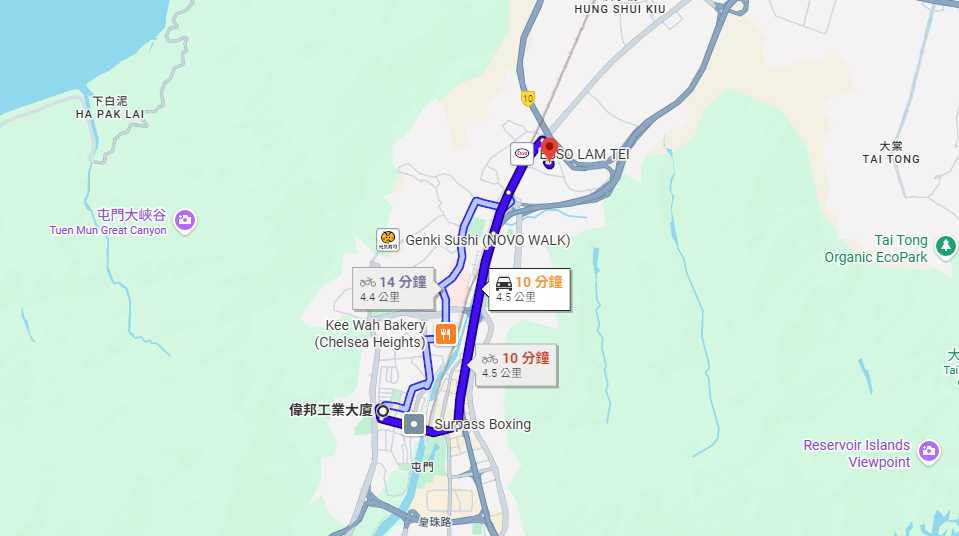Open Kee Wah Bakery restaurant marker

pyautogui.click(x=446, y=334)
